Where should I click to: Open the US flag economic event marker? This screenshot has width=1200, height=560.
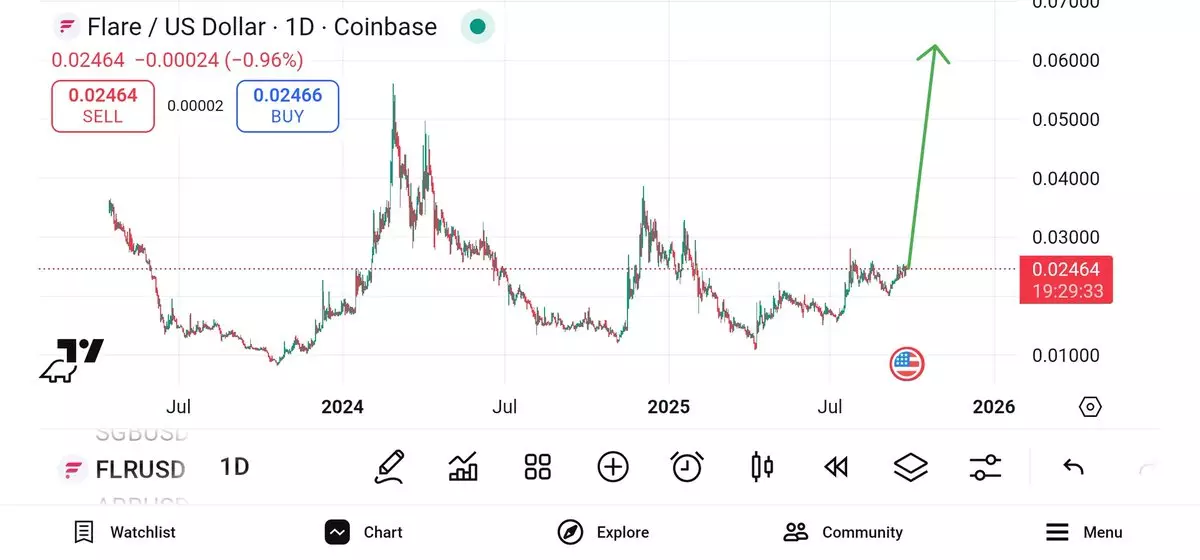[907, 365]
